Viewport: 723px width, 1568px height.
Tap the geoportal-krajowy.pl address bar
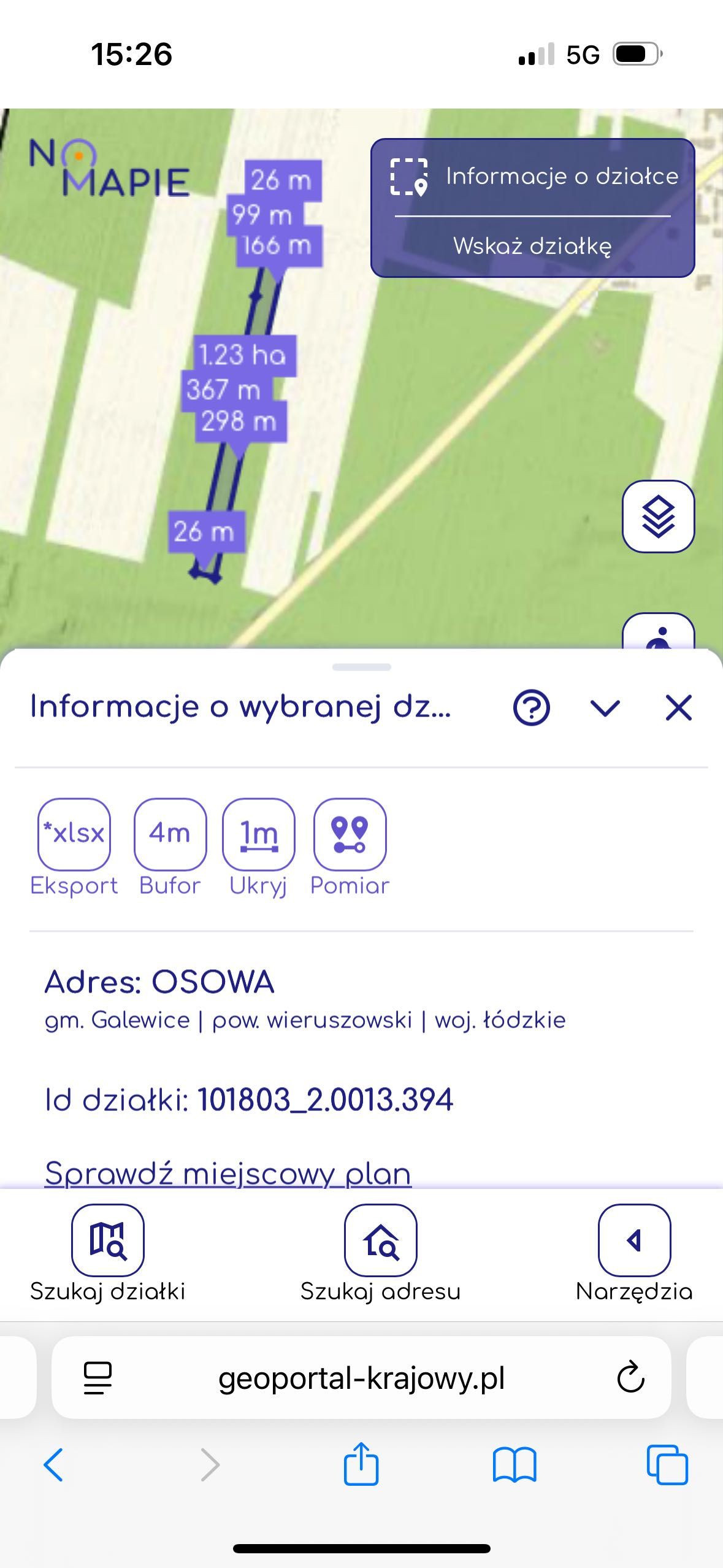[x=361, y=1378]
